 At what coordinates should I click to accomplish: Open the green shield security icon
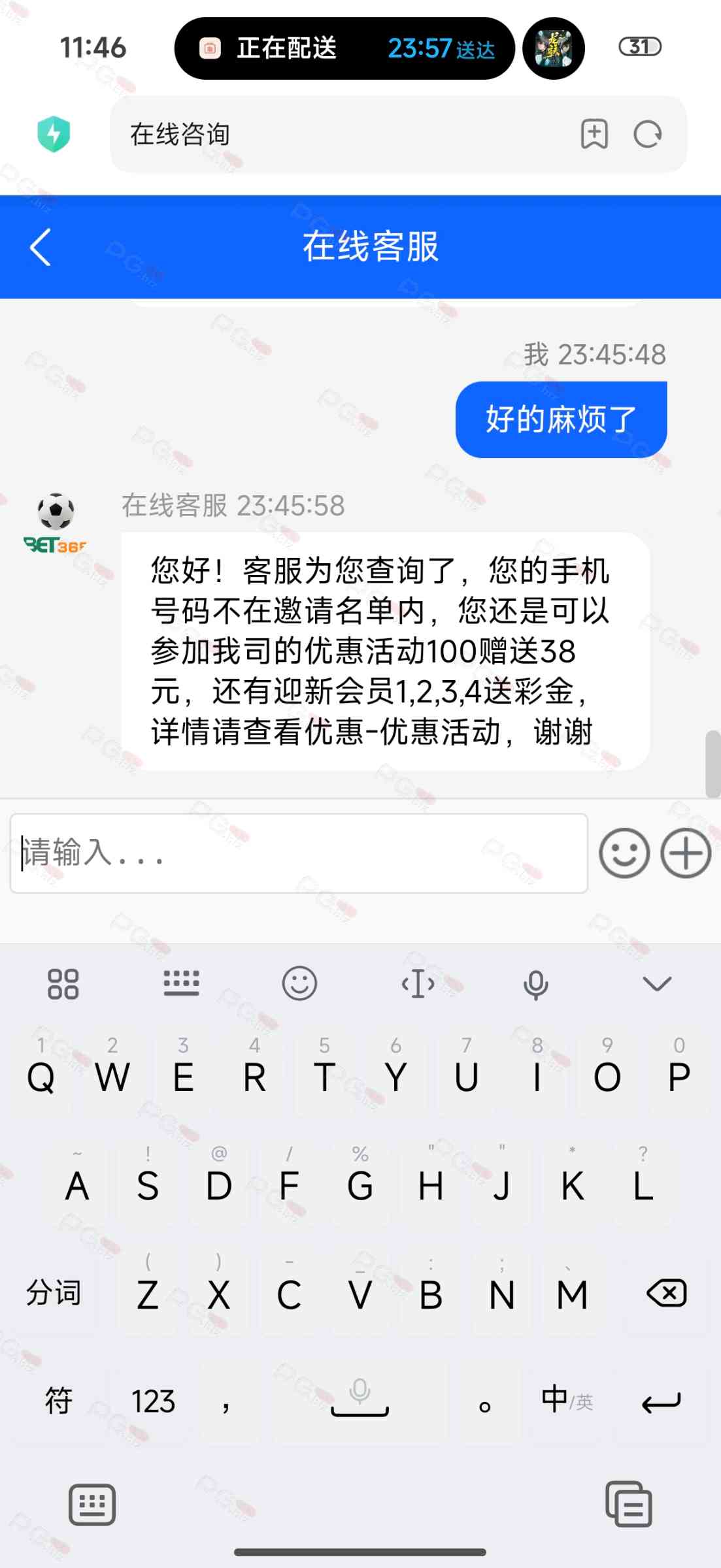54,135
